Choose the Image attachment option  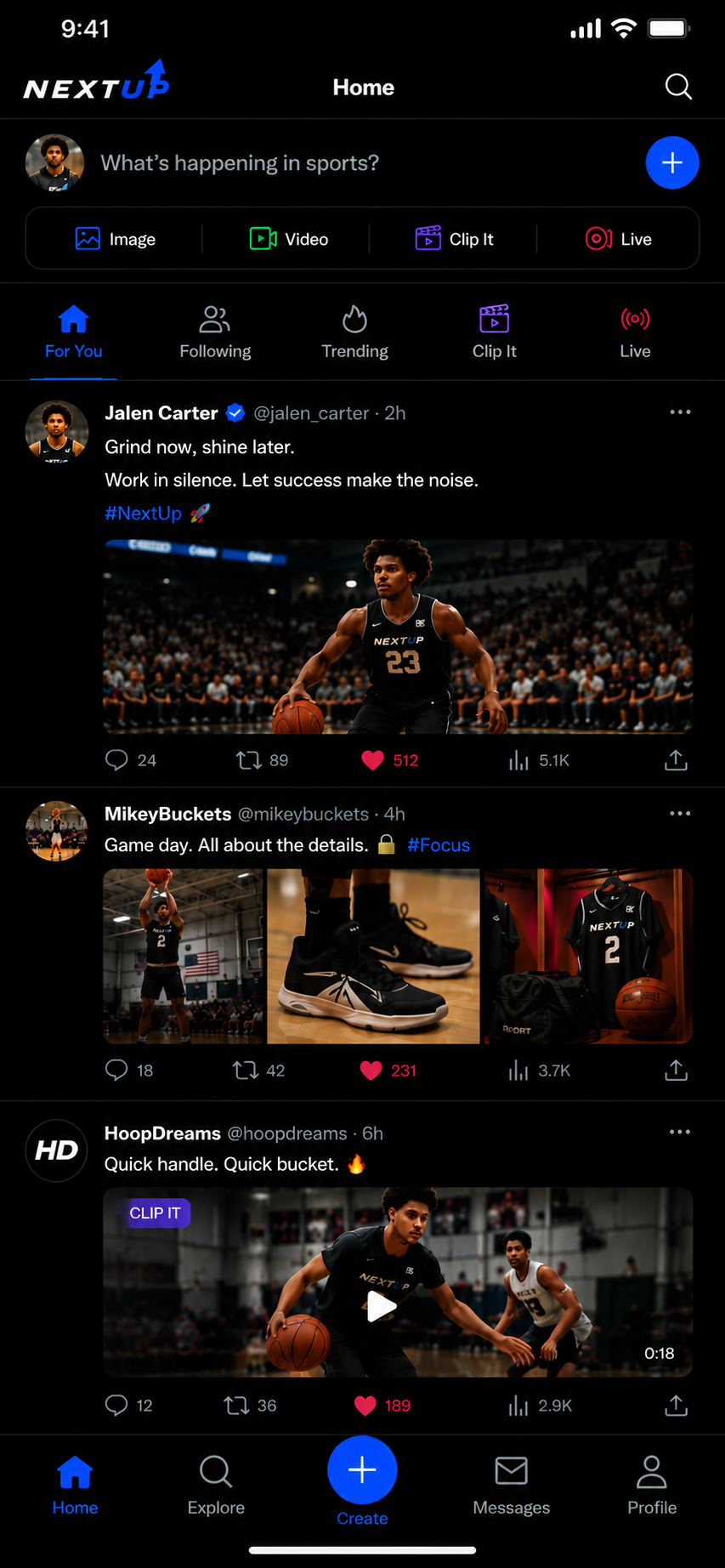116,239
